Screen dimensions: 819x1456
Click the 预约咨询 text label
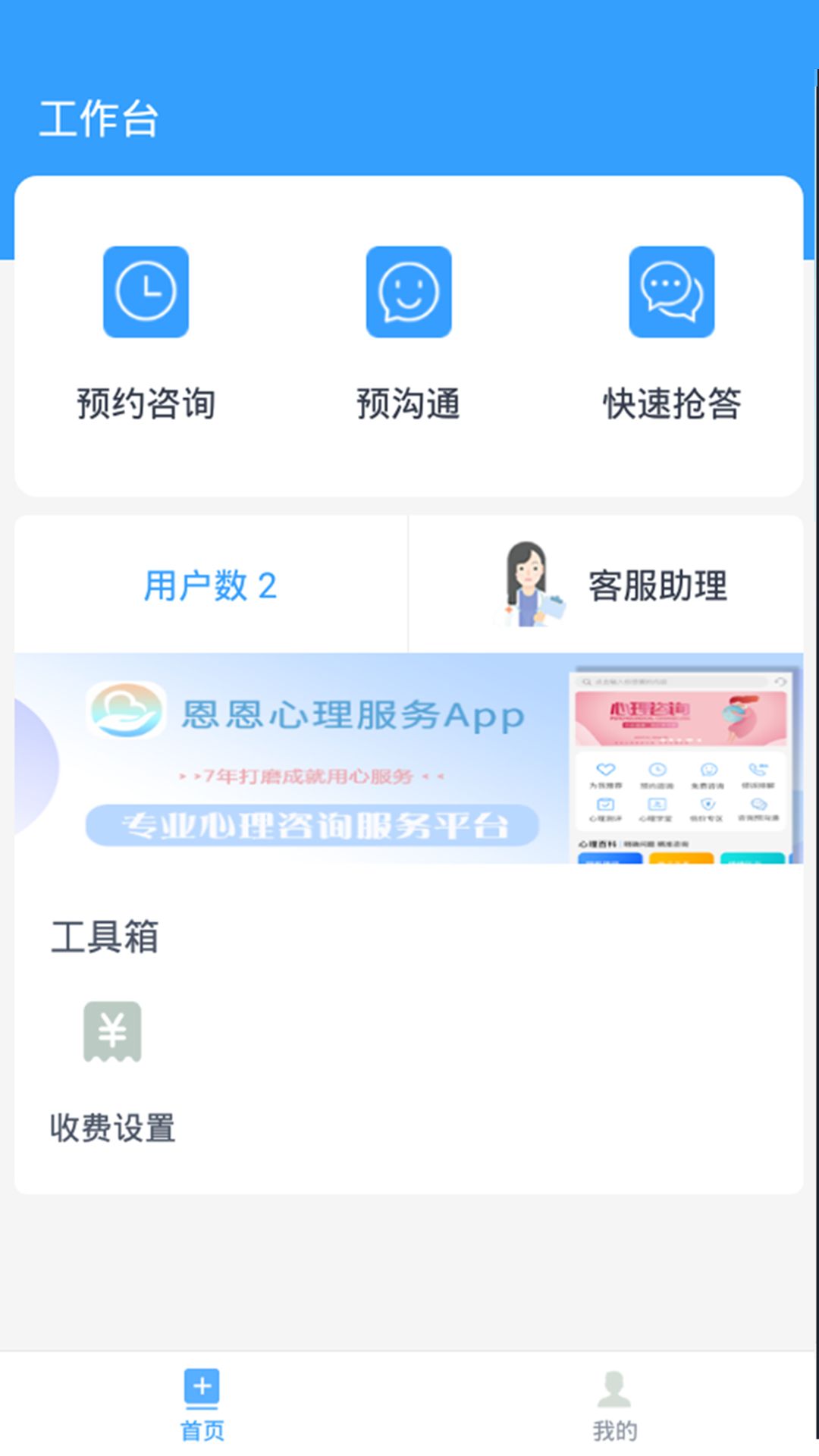[146, 404]
